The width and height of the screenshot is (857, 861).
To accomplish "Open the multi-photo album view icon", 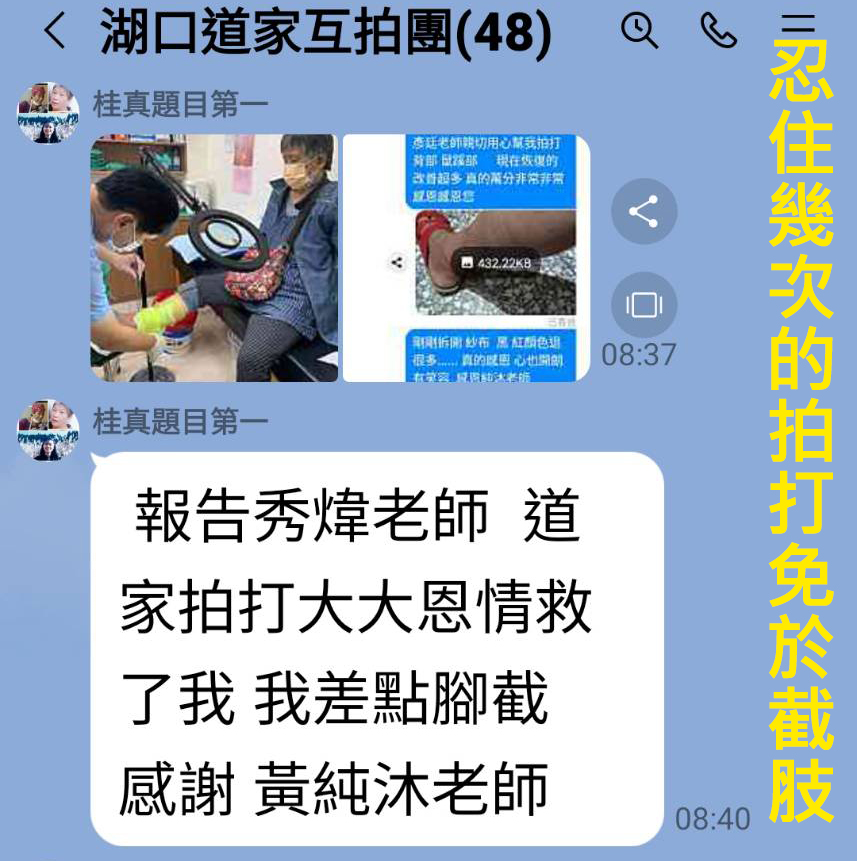I will click(x=644, y=304).
